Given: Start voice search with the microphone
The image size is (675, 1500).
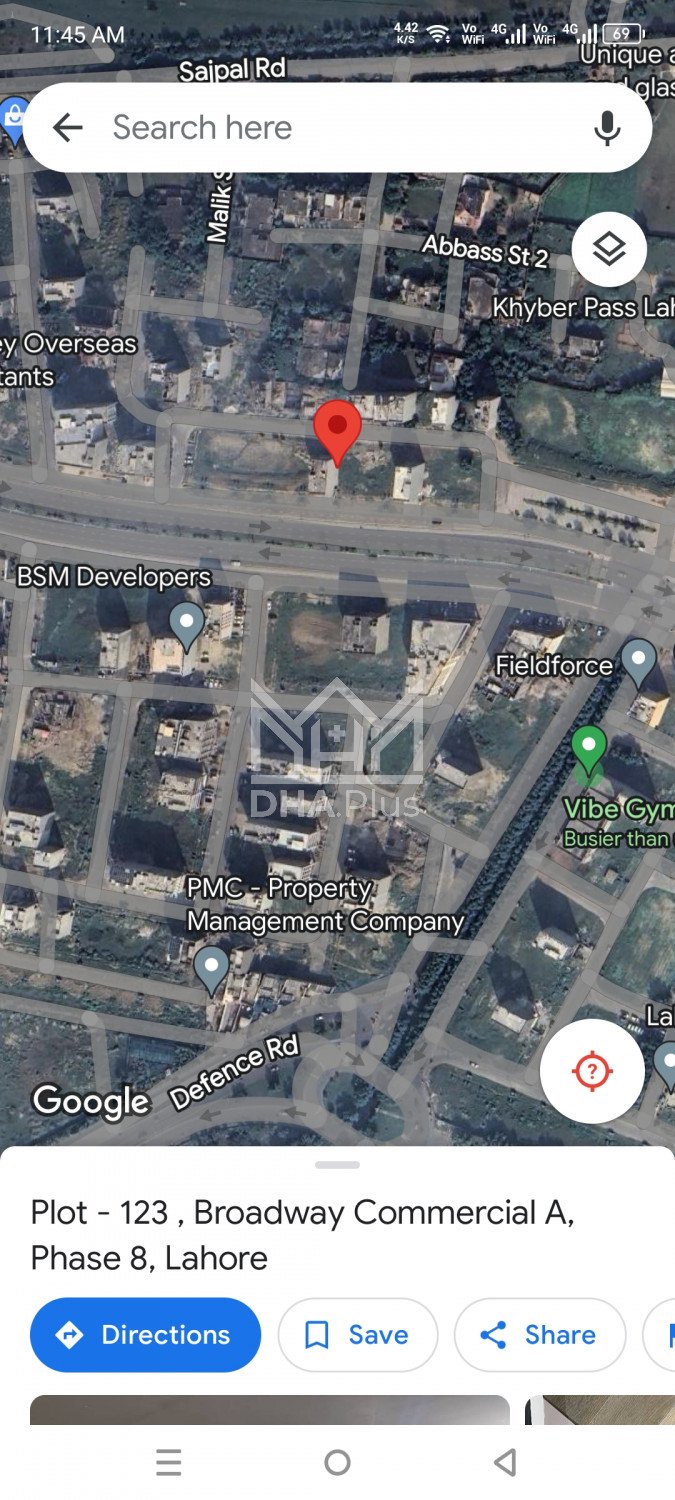Looking at the screenshot, I should (606, 128).
